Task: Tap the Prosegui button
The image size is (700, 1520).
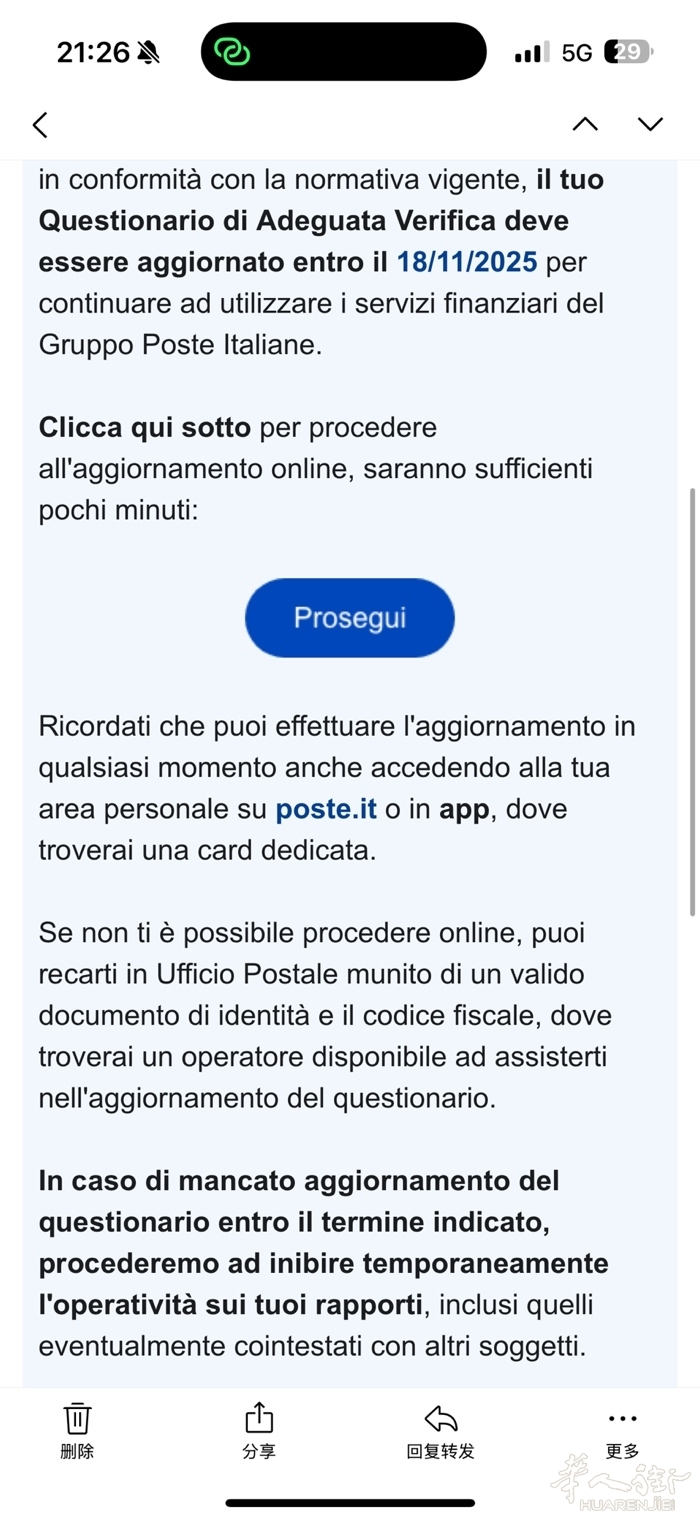Action: (349, 617)
